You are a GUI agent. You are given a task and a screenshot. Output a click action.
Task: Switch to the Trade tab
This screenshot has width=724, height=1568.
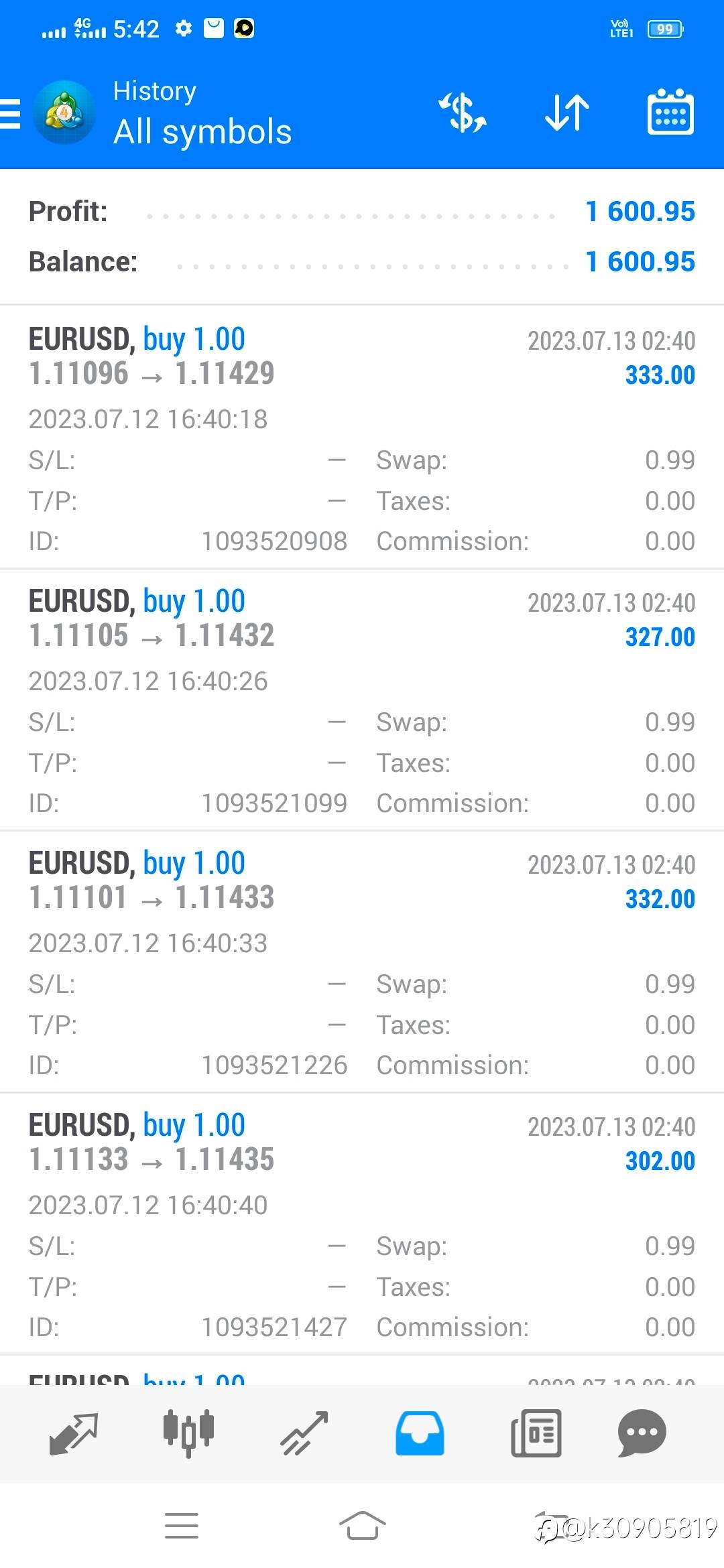304,1433
